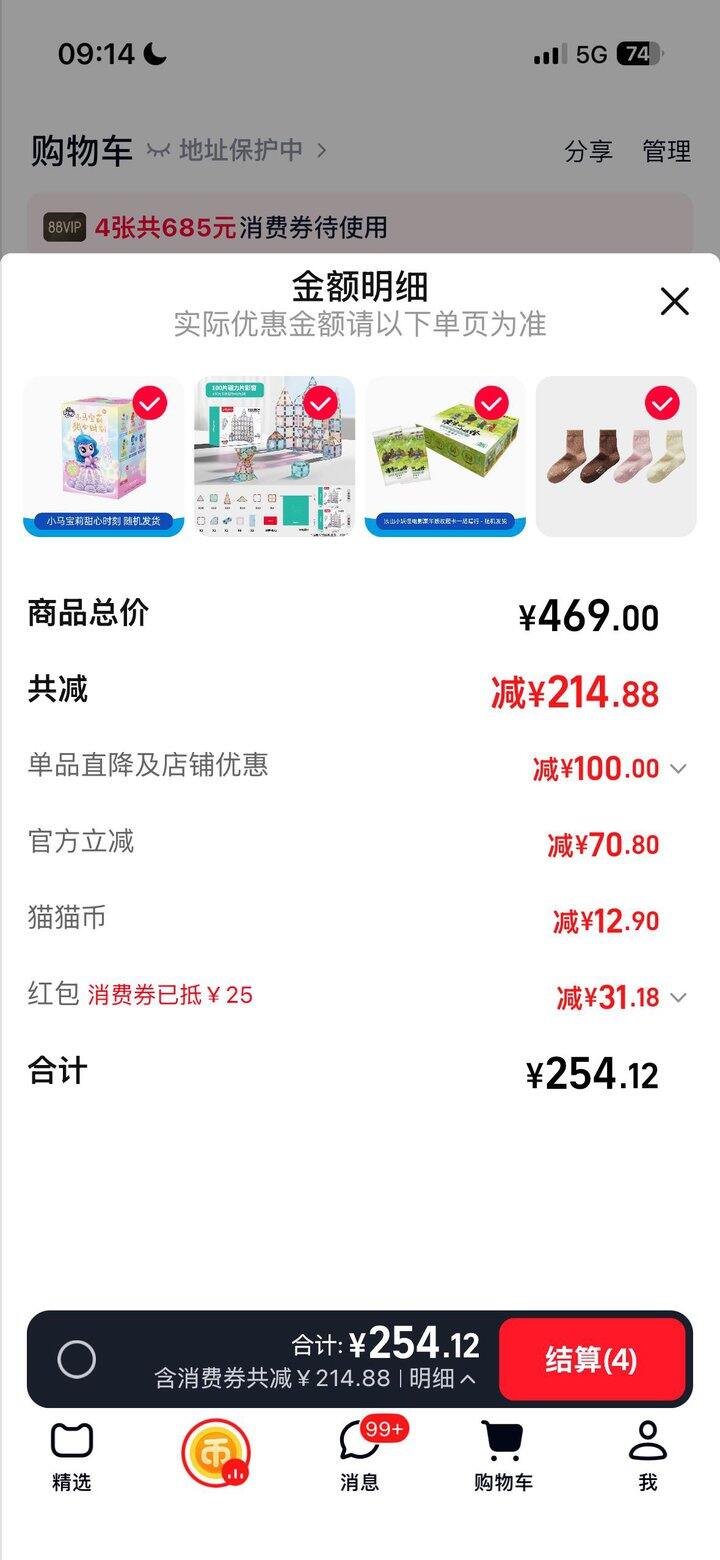Switch to the 精选 tab

71,1455
